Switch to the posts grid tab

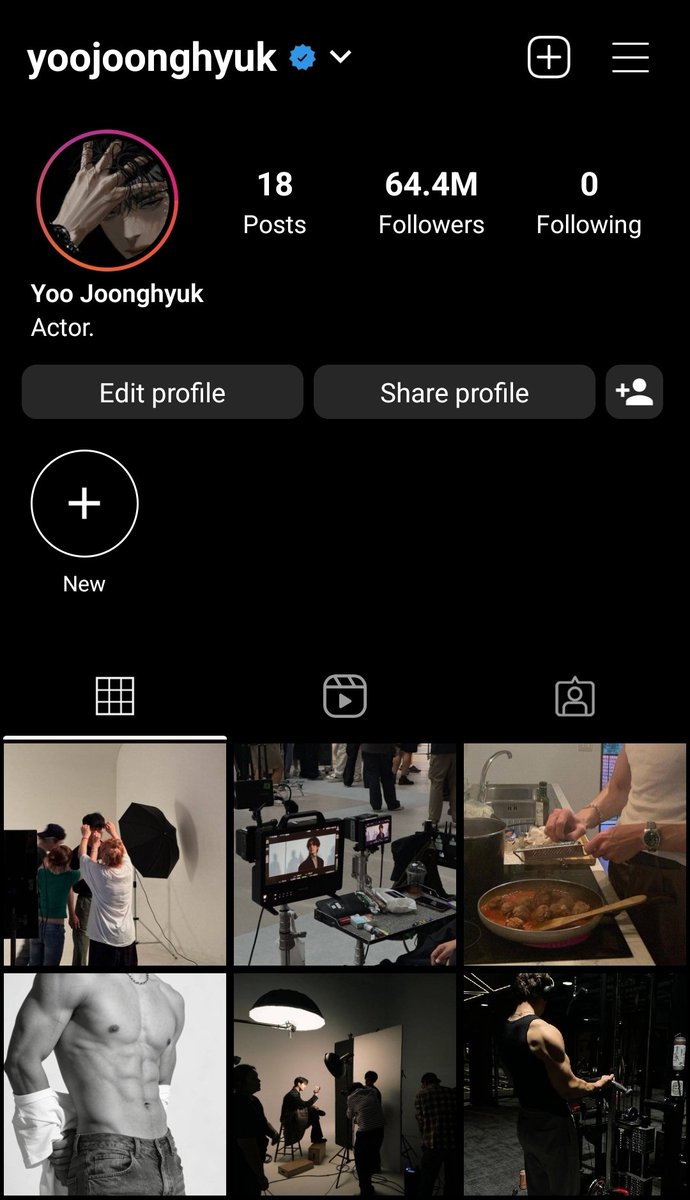pyautogui.click(x=115, y=696)
